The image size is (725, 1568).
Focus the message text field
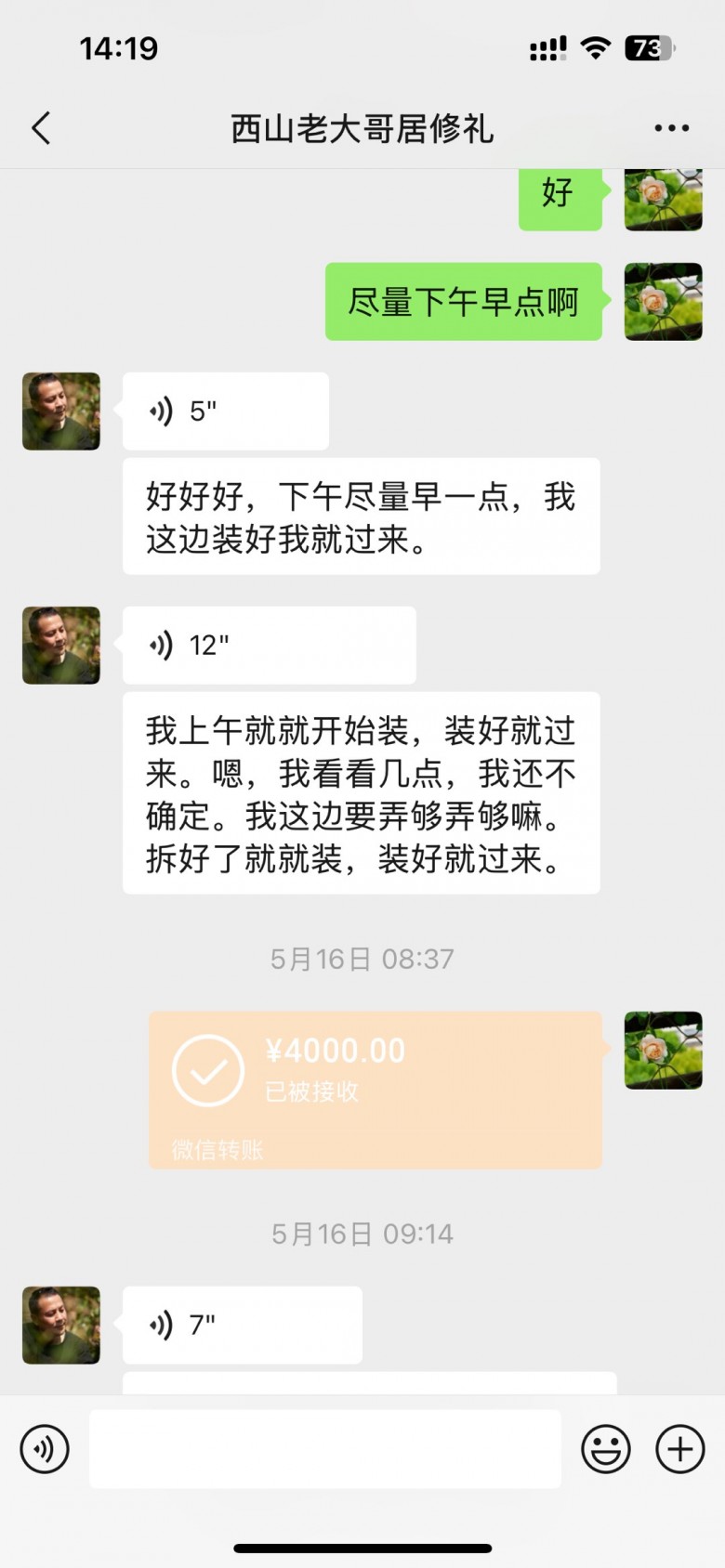[324, 1448]
